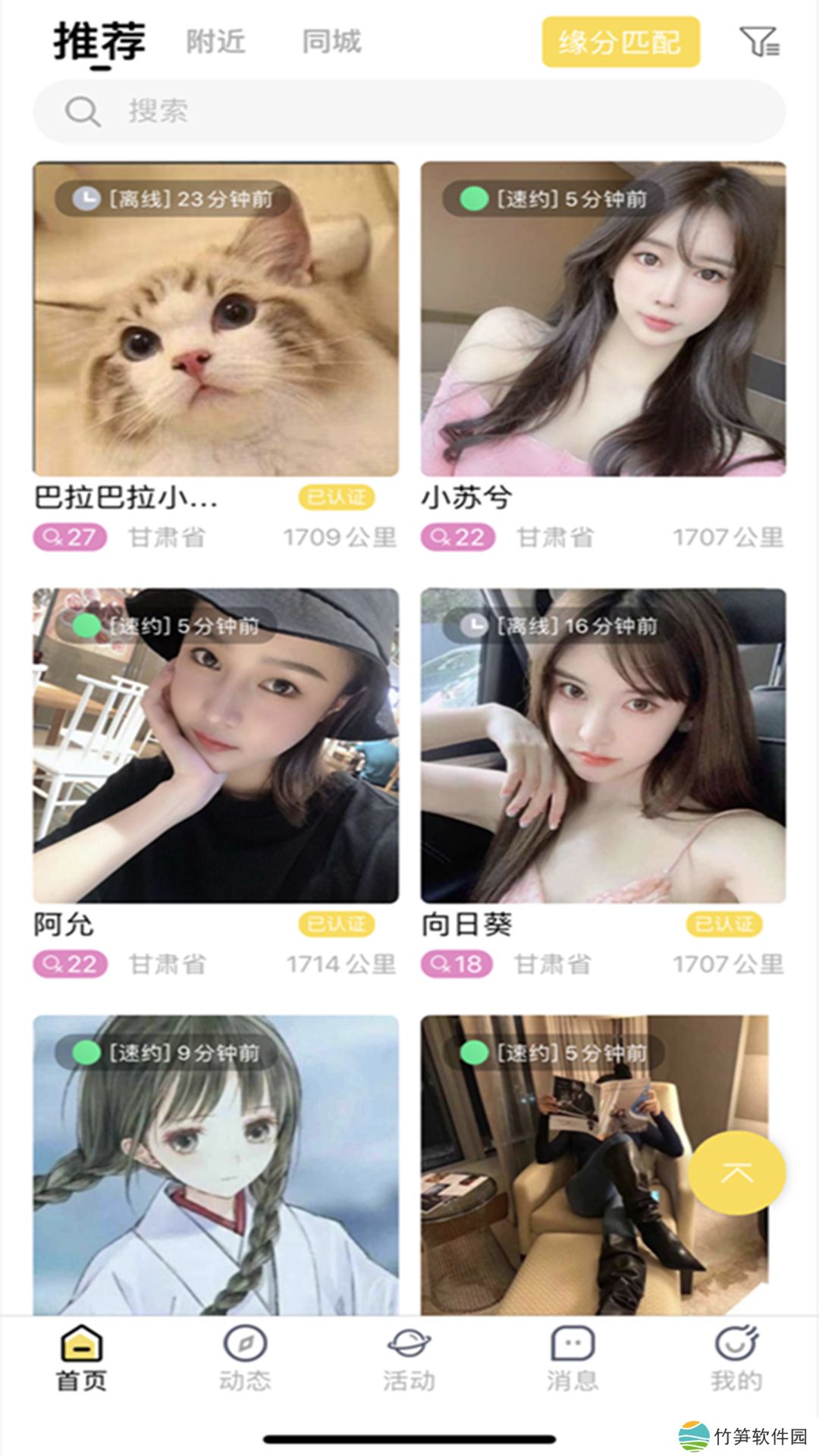Open the anime girl profile from 9分钟前
This screenshot has width=819, height=1456.
pyautogui.click(x=216, y=1164)
